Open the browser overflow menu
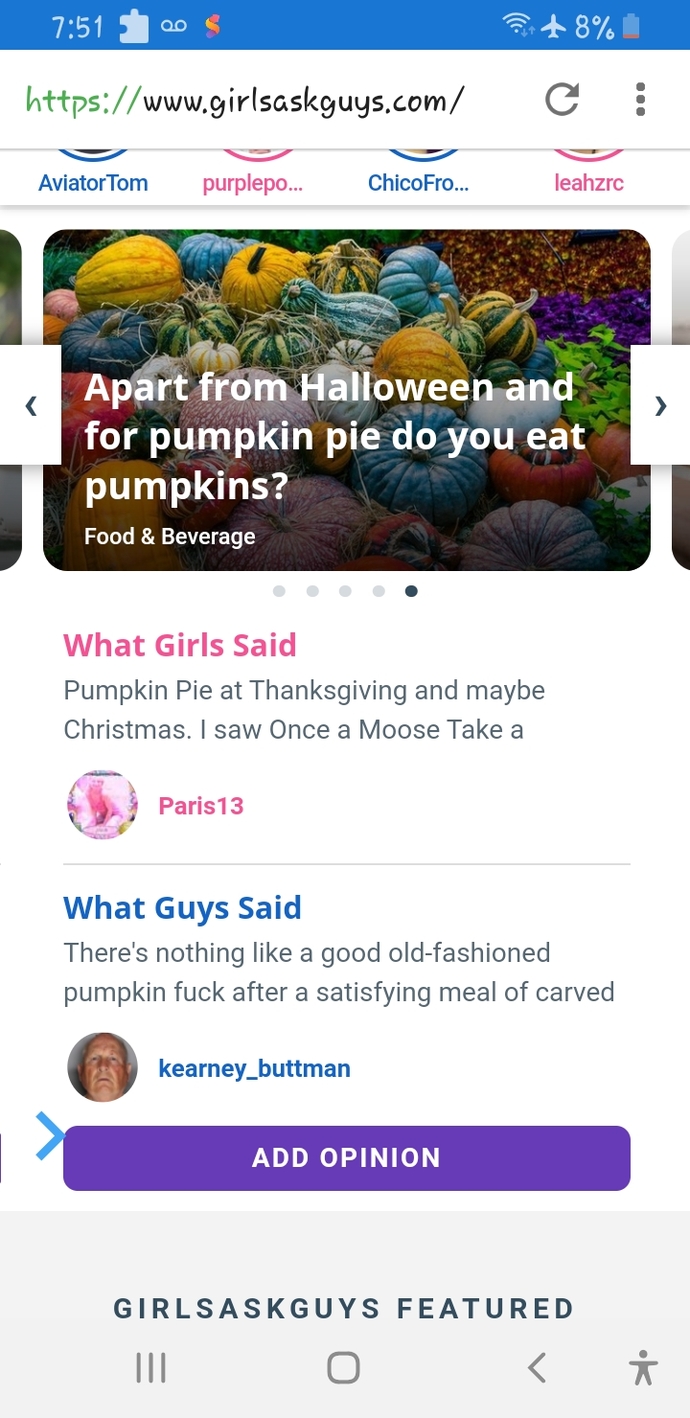Viewport: 690px width, 1418px height. coord(640,100)
